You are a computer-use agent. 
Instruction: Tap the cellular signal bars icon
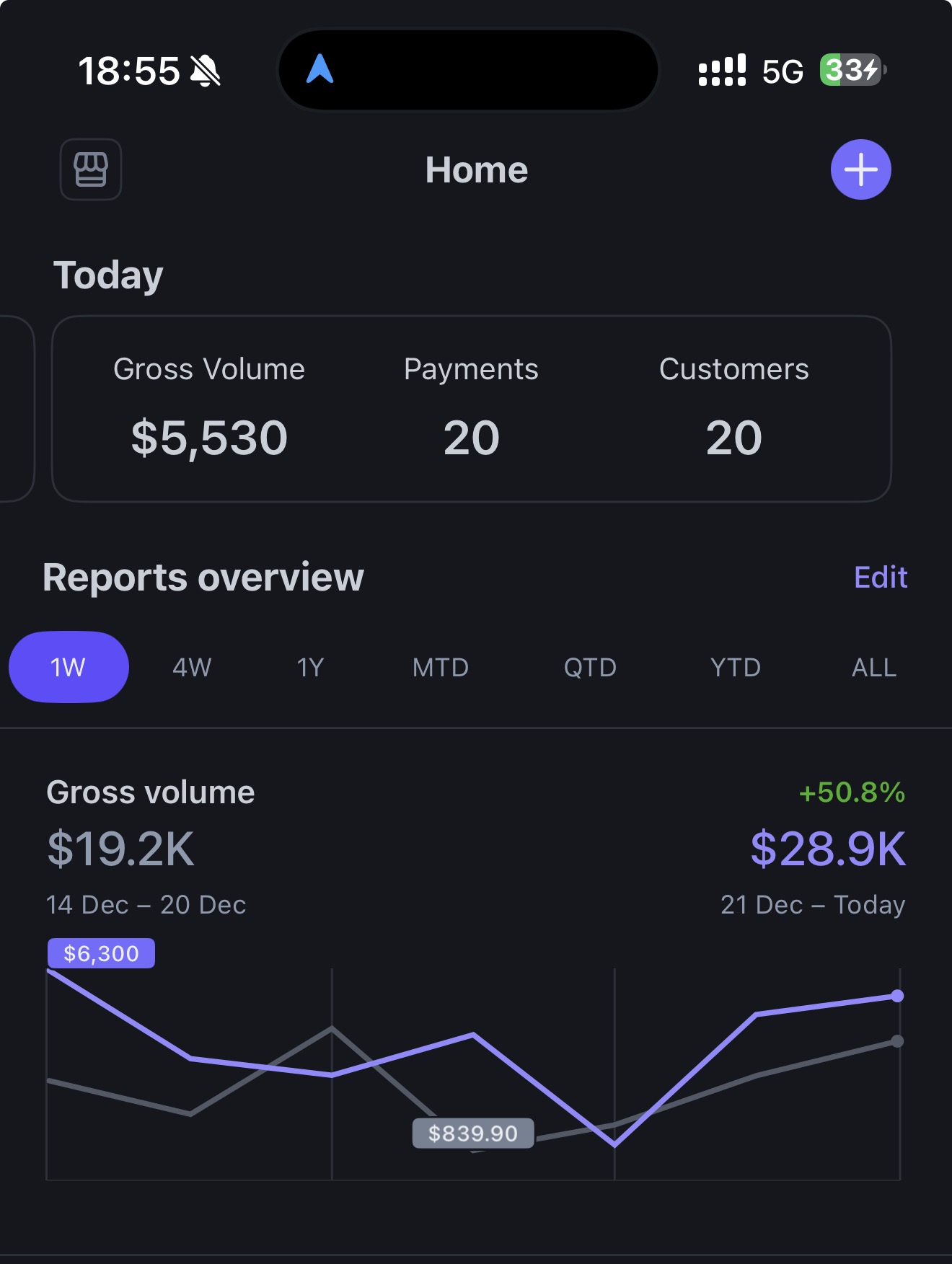(720, 70)
